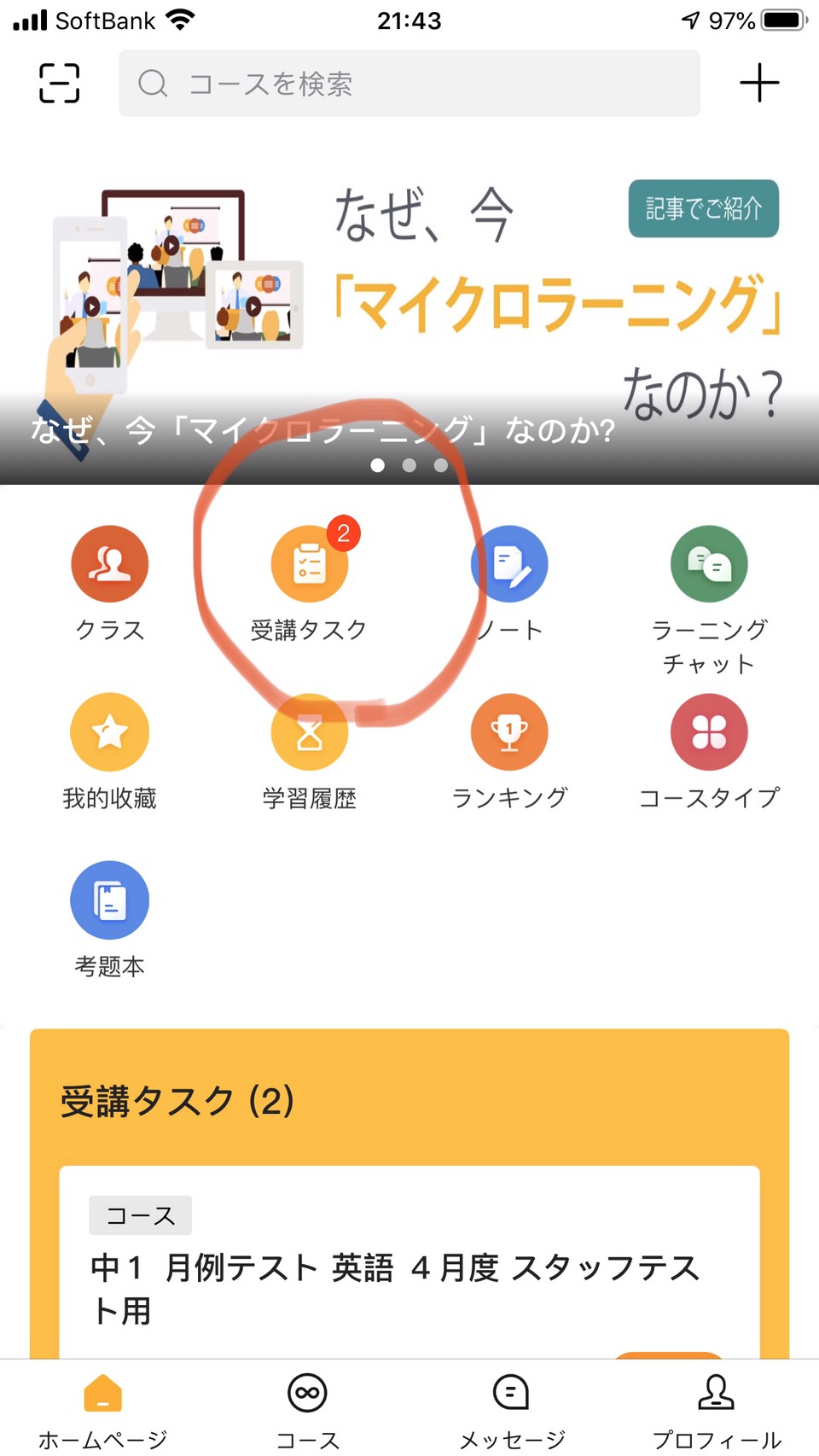819x1456 pixels.
Task: Open the QR scan icon
Action: click(x=60, y=83)
